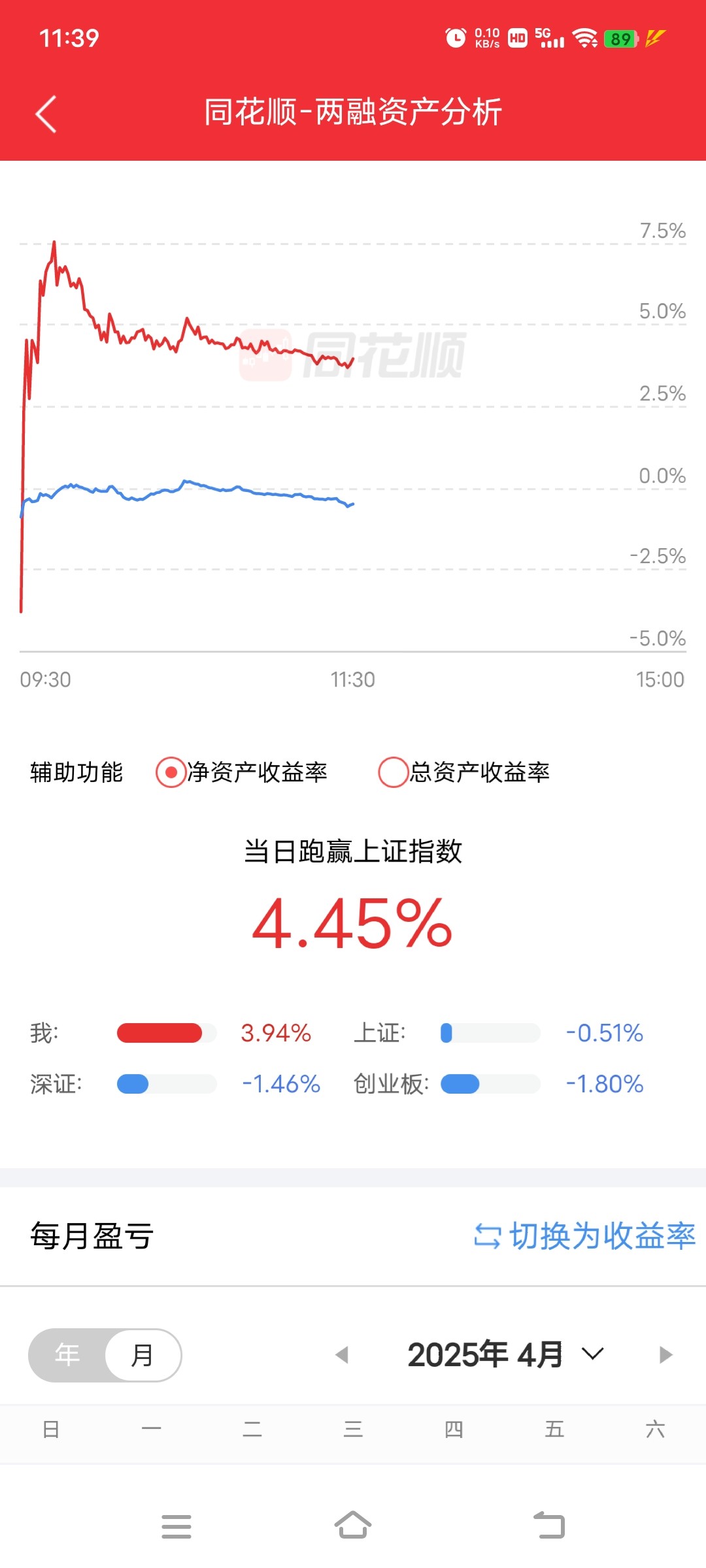Tap the system home button
This screenshot has width=706, height=1568.
(353, 1526)
